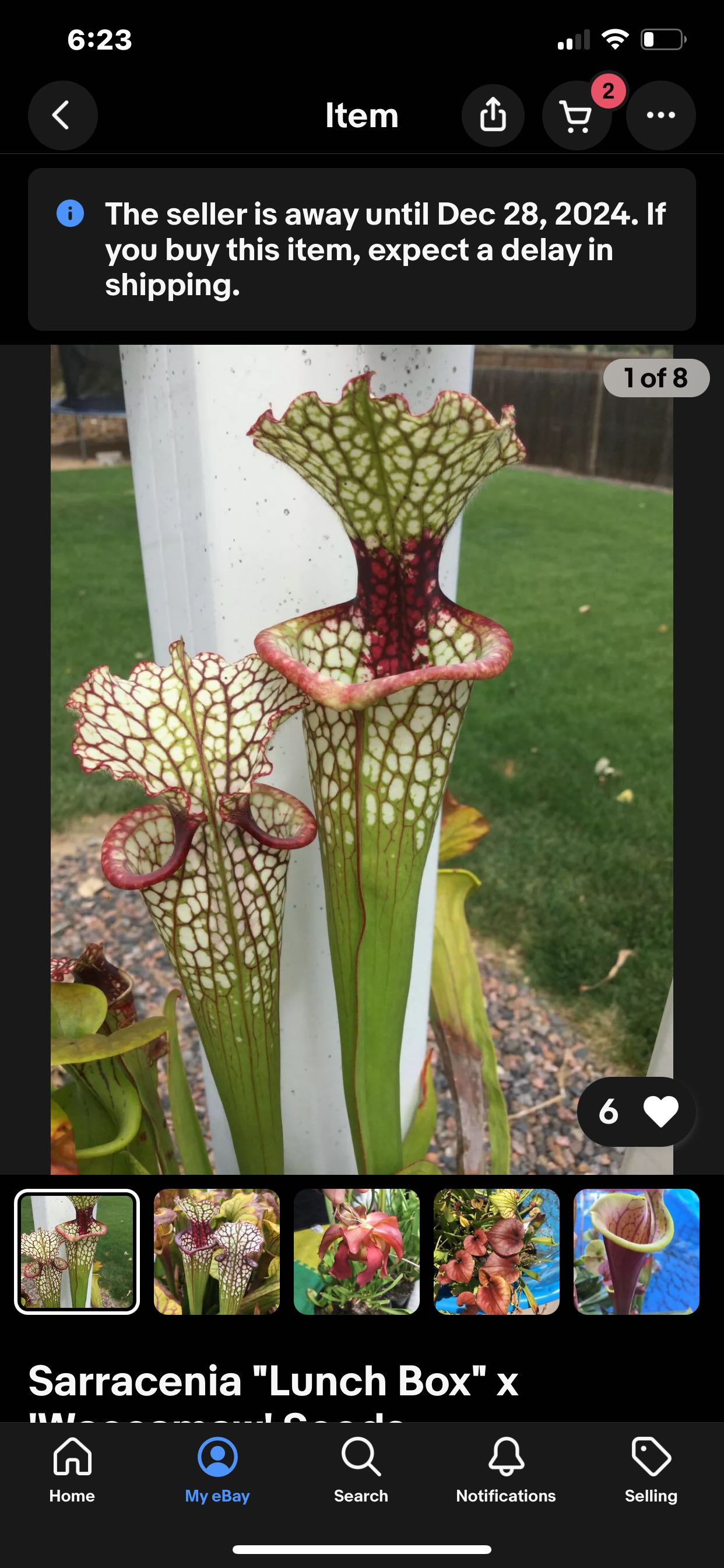Select the fourth thumbnail with blue pool

click(x=497, y=1255)
